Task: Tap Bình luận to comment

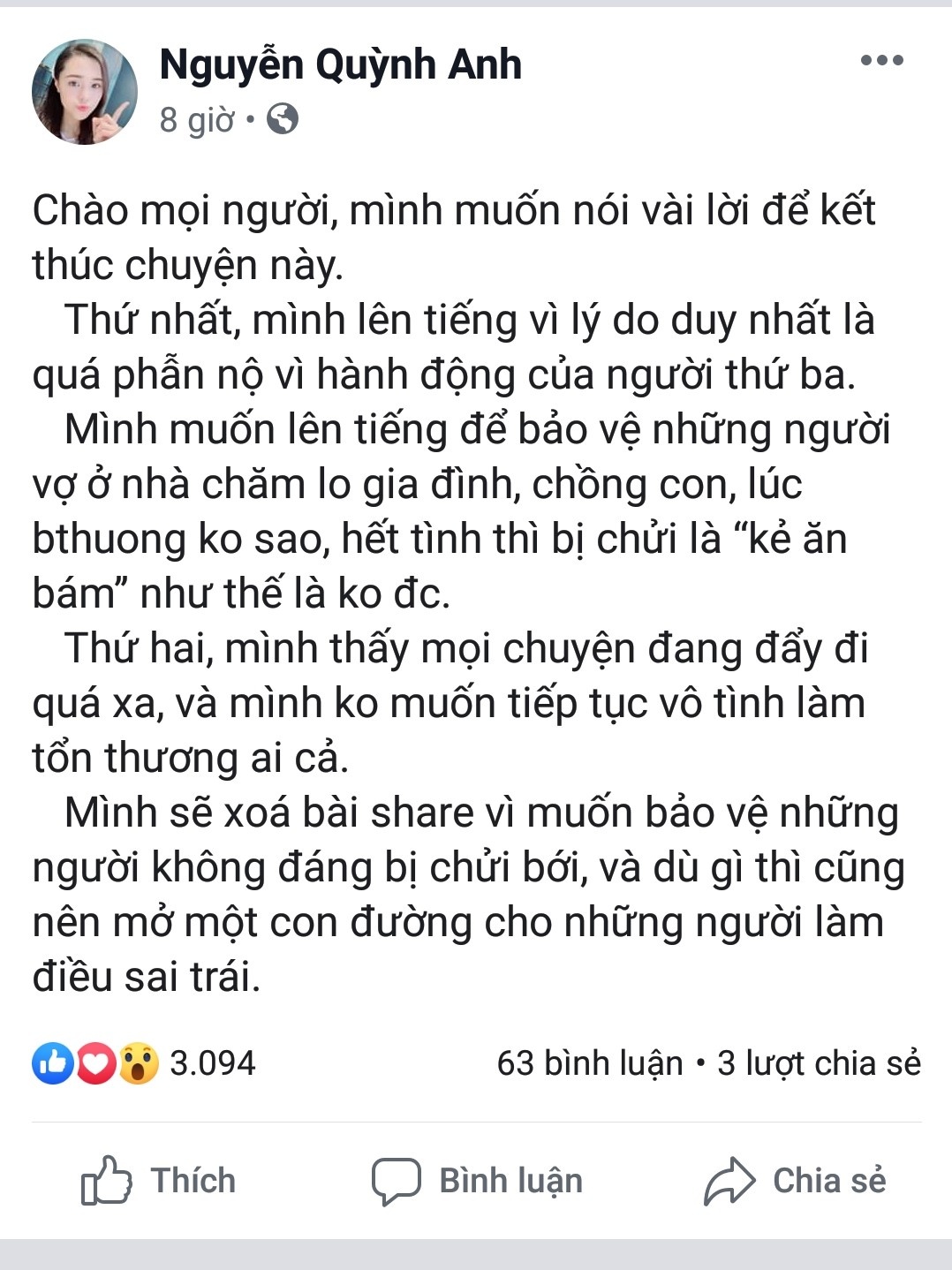Action: tap(477, 1180)
